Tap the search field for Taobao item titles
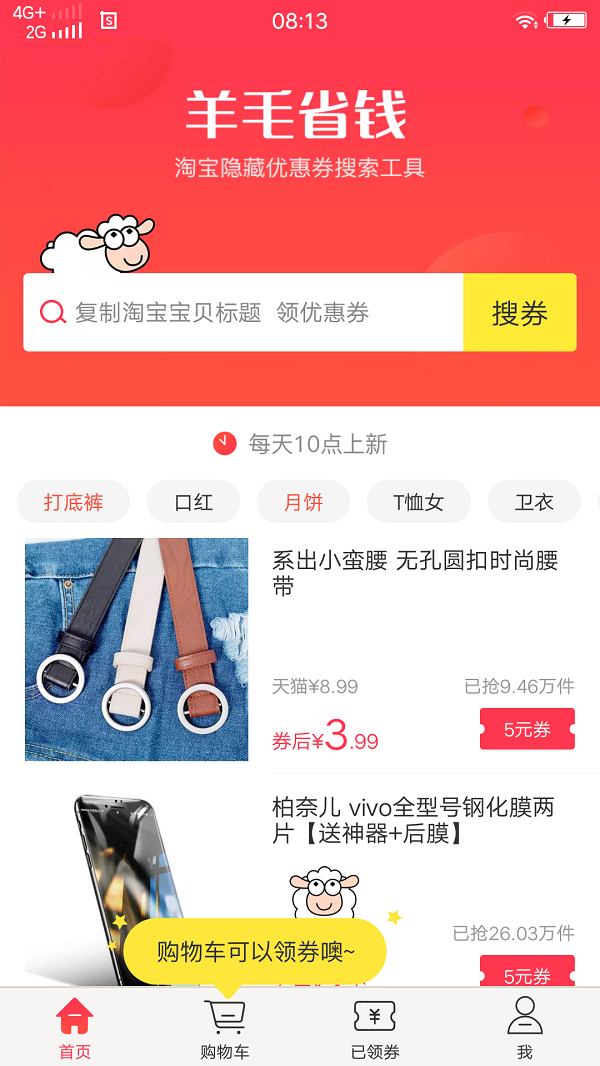Screen dimensions: 600x1066 tap(243, 312)
